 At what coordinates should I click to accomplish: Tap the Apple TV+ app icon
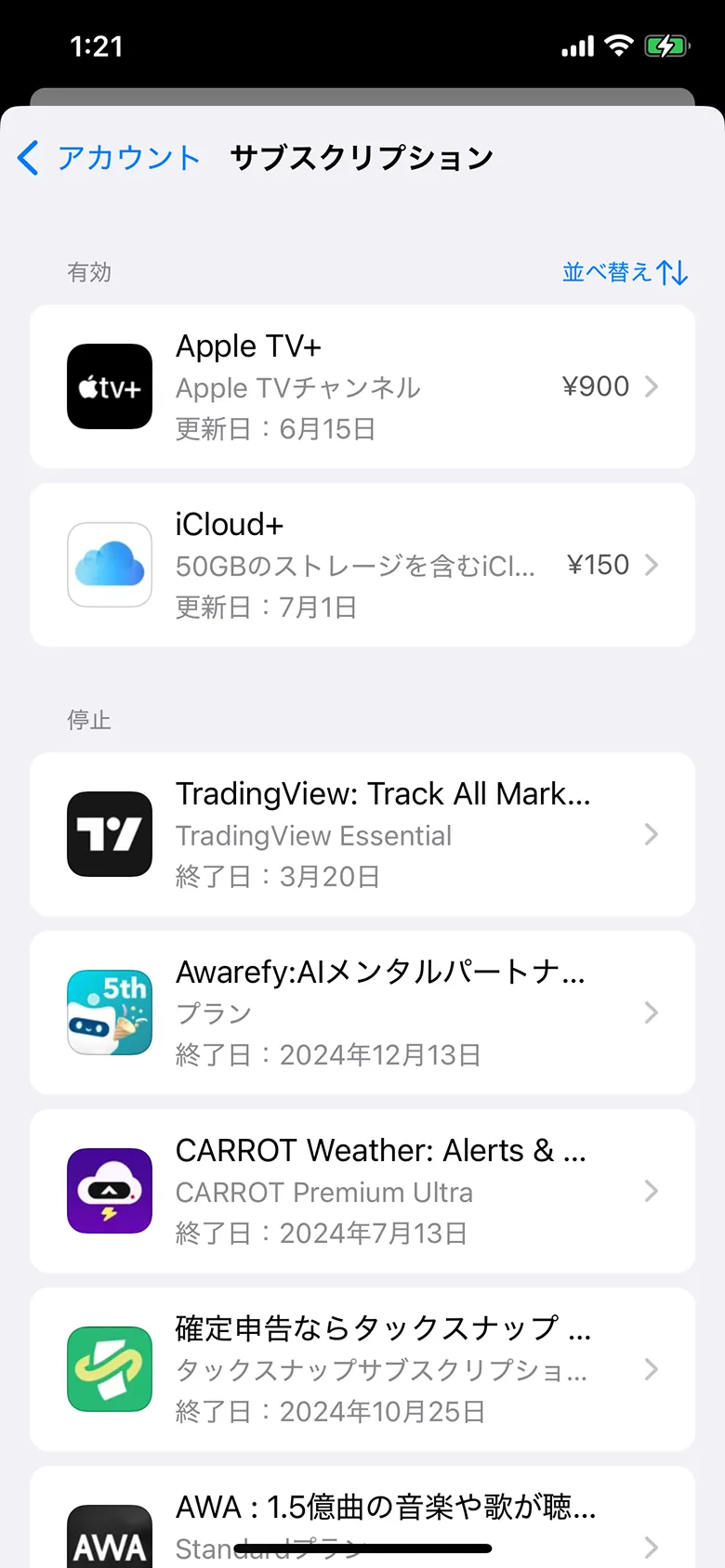[x=109, y=386]
